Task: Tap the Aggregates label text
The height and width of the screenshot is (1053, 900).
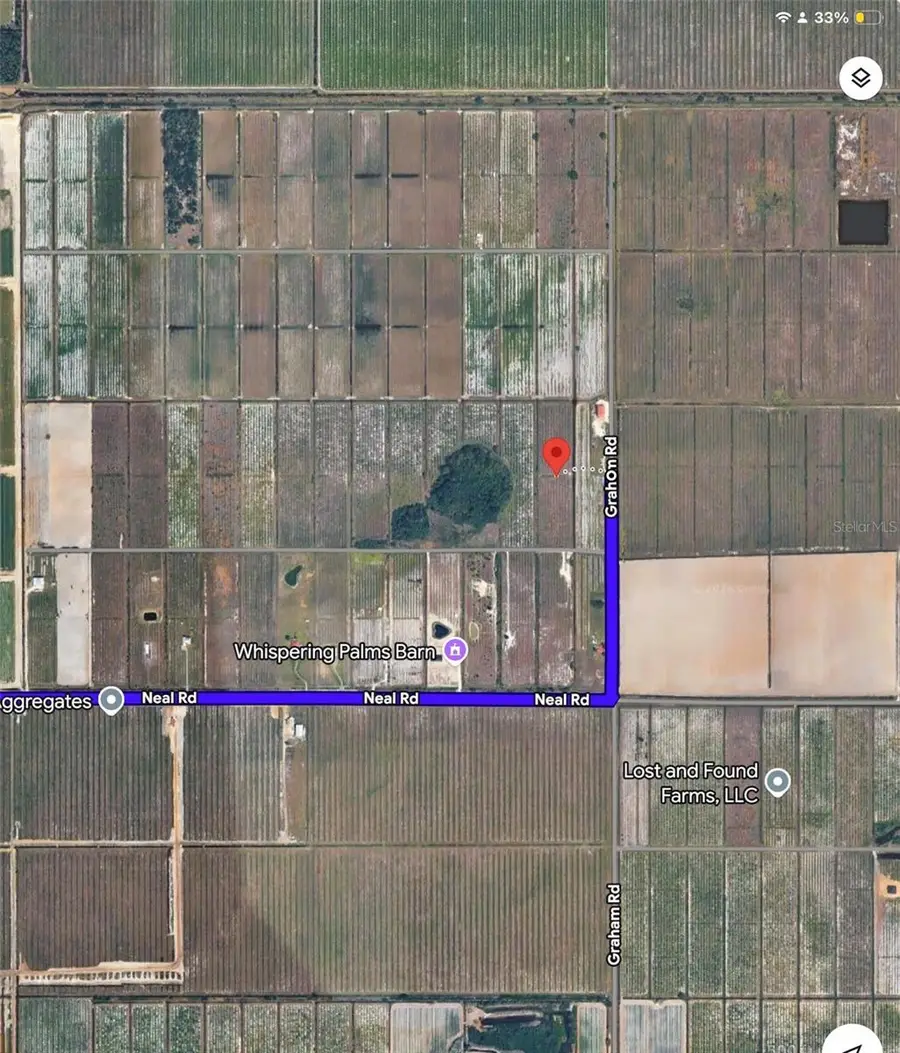Action: coord(45,700)
